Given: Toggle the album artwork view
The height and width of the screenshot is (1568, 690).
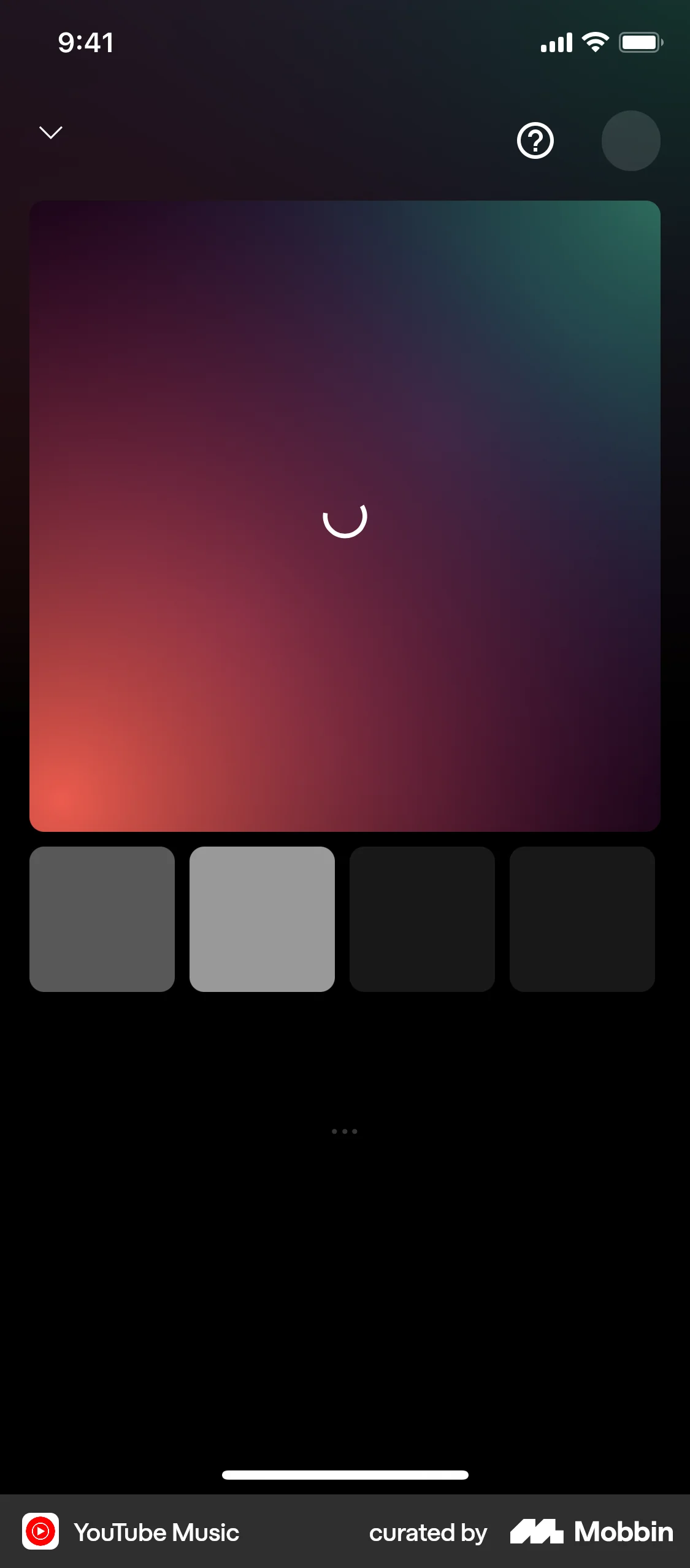Looking at the screenshot, I should coord(345,516).
